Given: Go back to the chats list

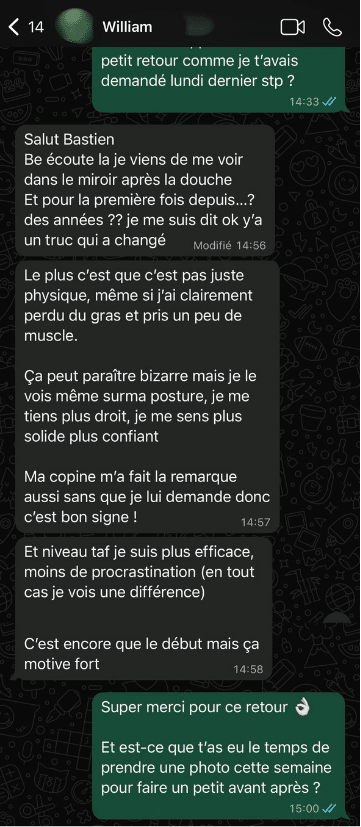Looking at the screenshot, I should (x=26, y=27).
